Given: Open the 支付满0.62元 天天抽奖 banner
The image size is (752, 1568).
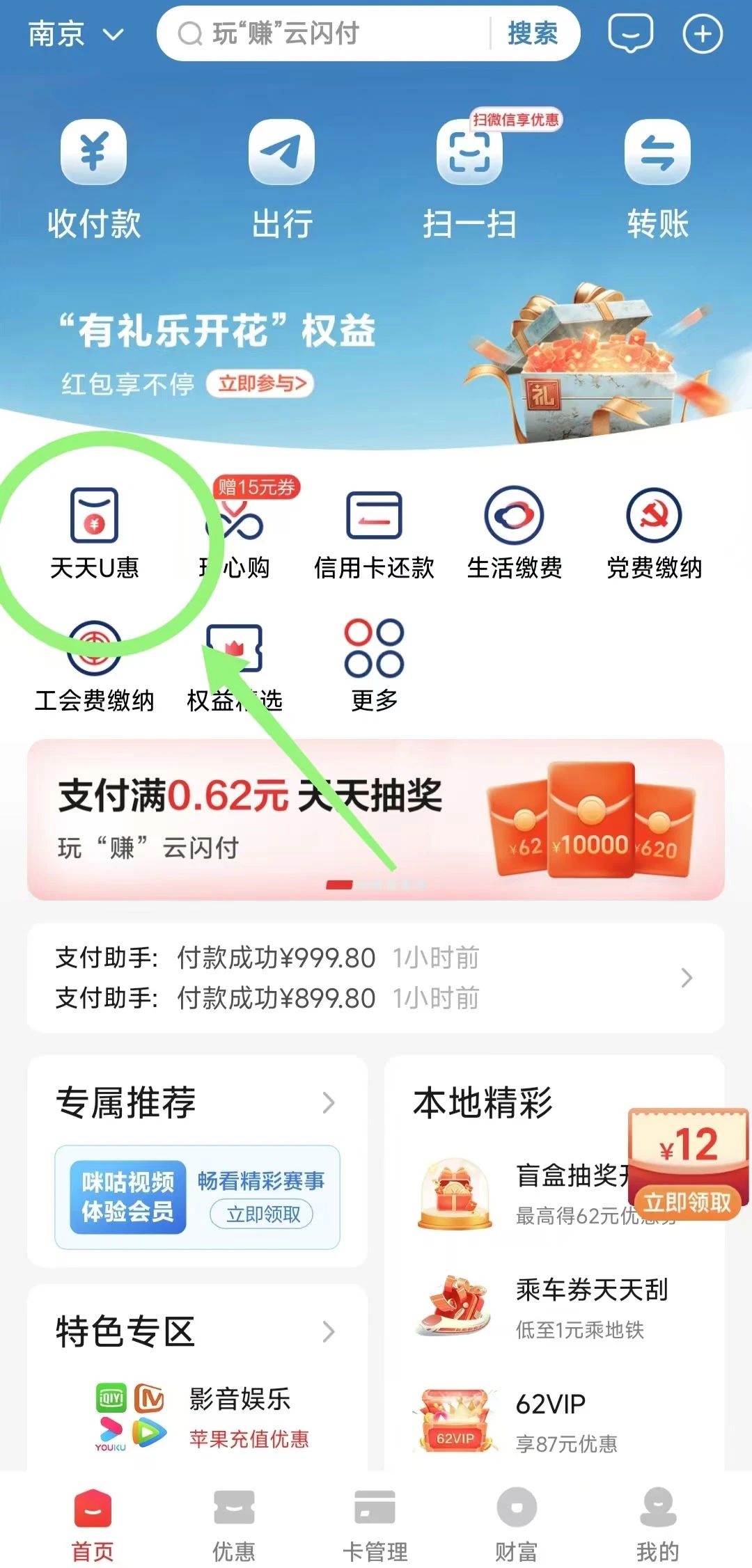Looking at the screenshot, I should click(376, 819).
